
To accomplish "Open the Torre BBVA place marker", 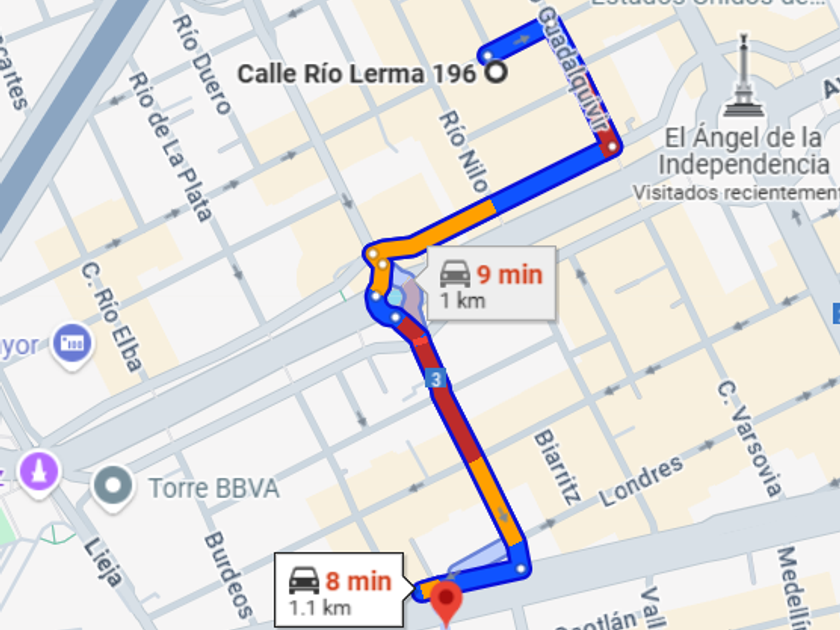I will [x=114, y=487].
